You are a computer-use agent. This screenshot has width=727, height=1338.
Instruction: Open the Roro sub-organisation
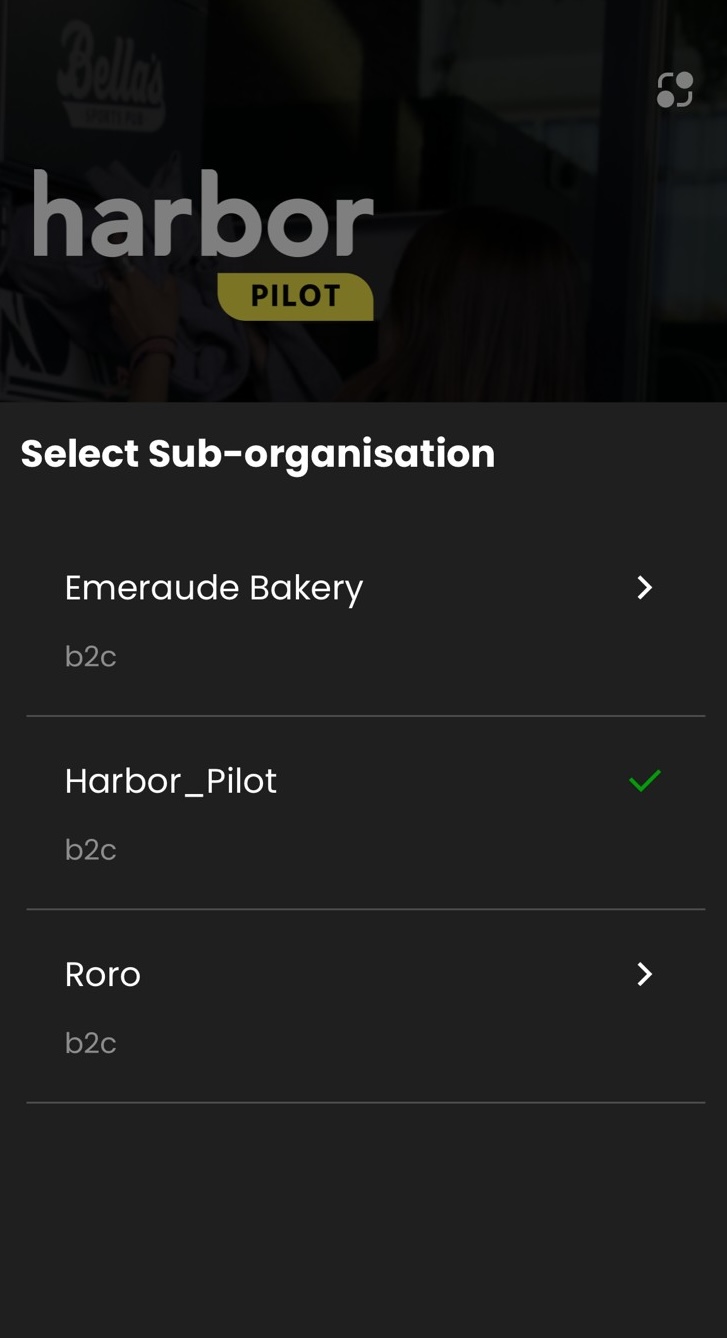pyautogui.click(x=364, y=1006)
